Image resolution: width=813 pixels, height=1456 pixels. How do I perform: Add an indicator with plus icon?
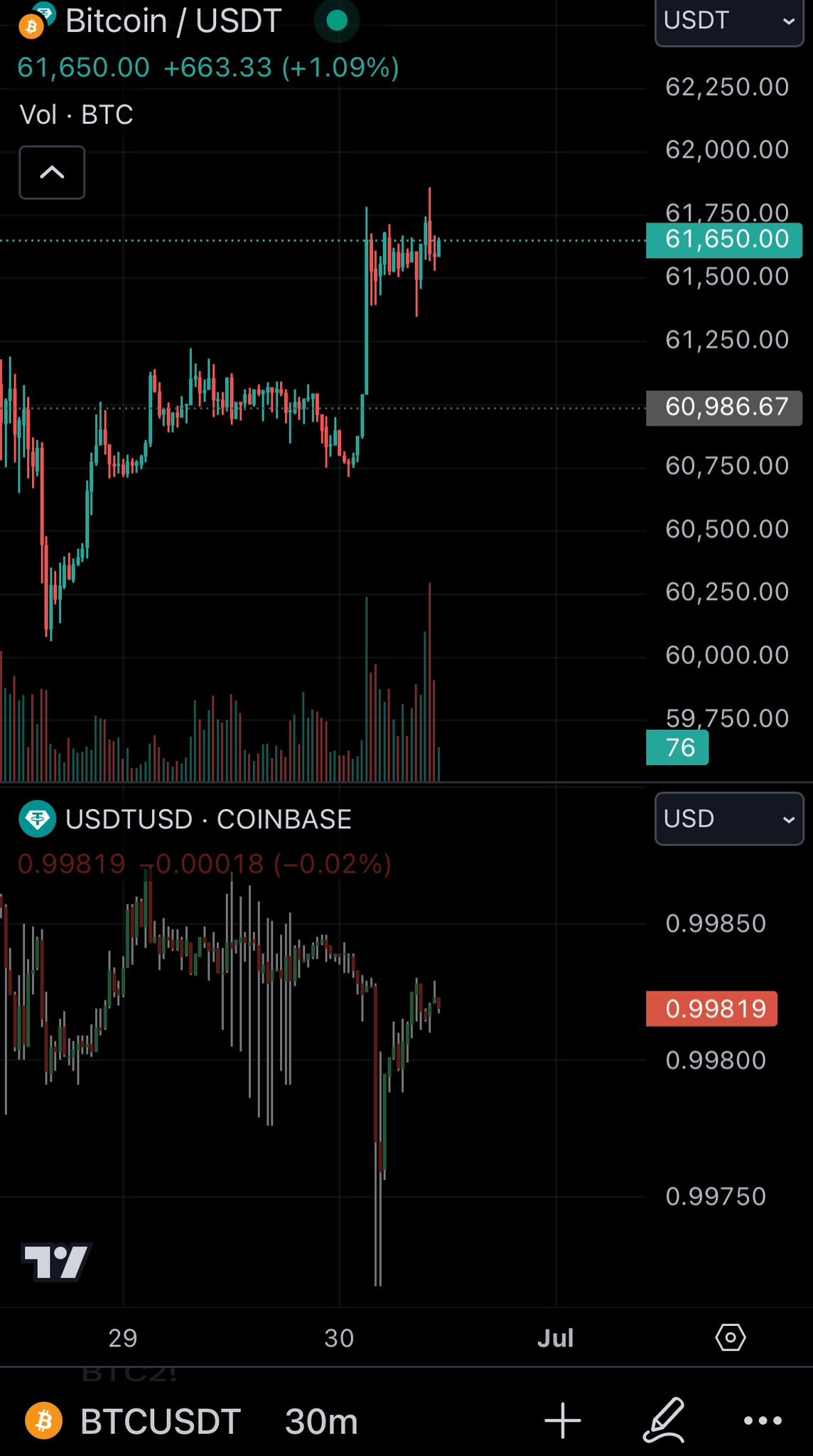[562, 1421]
